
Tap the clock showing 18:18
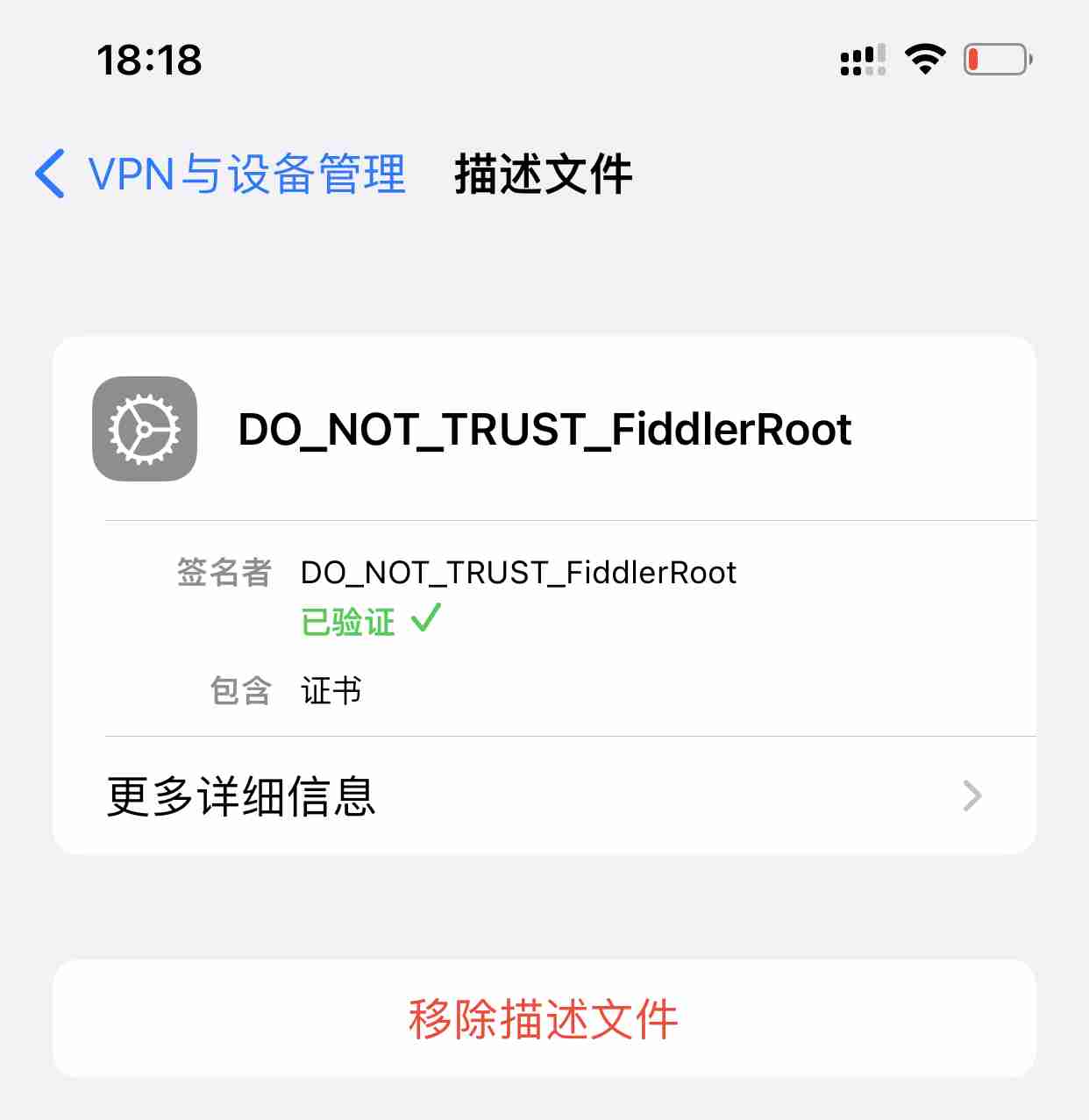[150, 60]
